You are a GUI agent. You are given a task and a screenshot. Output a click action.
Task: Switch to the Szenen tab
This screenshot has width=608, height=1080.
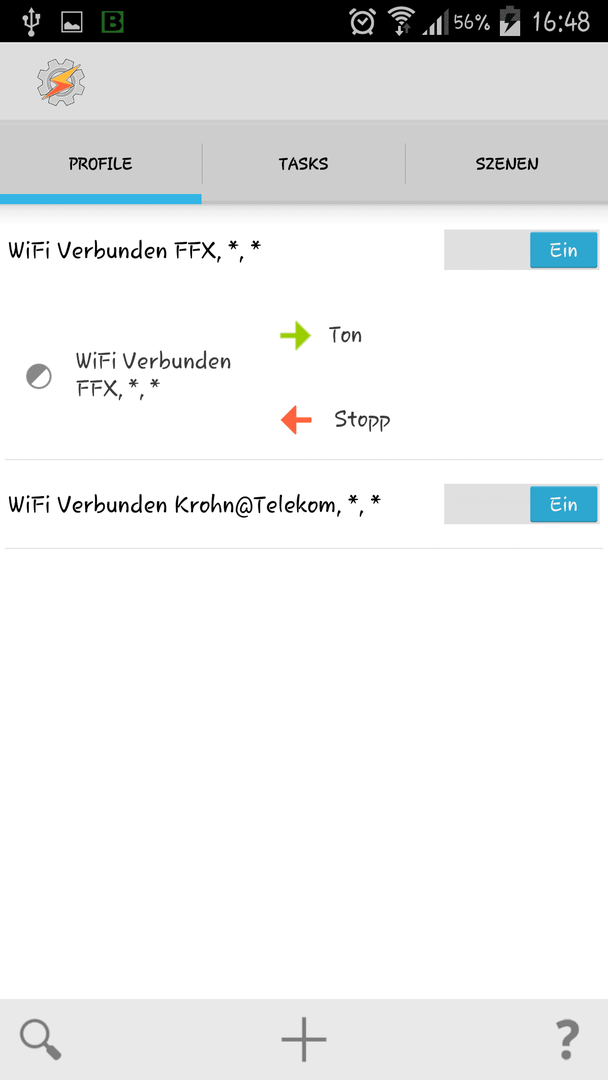507,164
